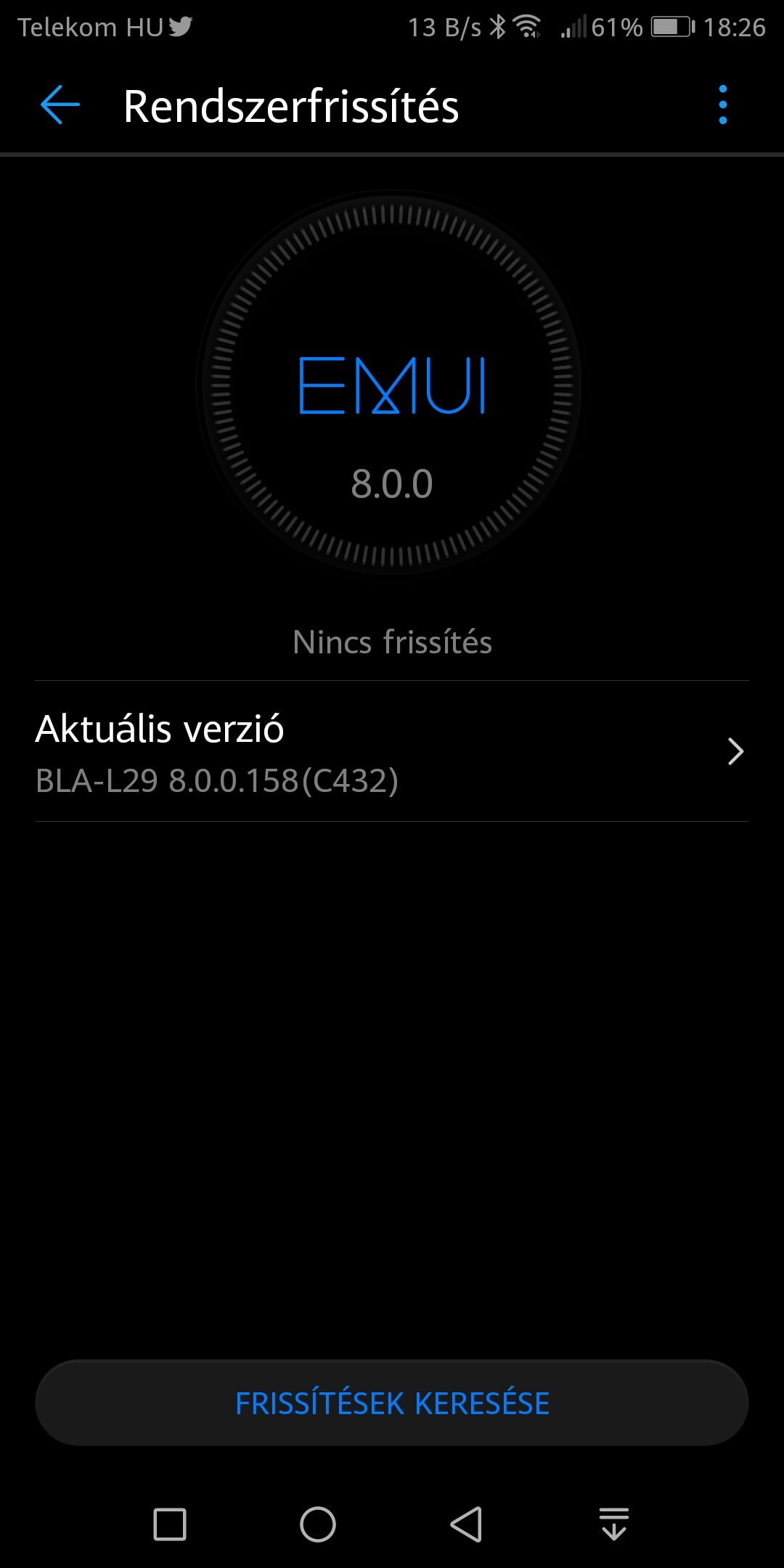Pull down the notification panel via navigation bar arrow
The height and width of the screenshot is (1568, 784).
[x=614, y=1524]
